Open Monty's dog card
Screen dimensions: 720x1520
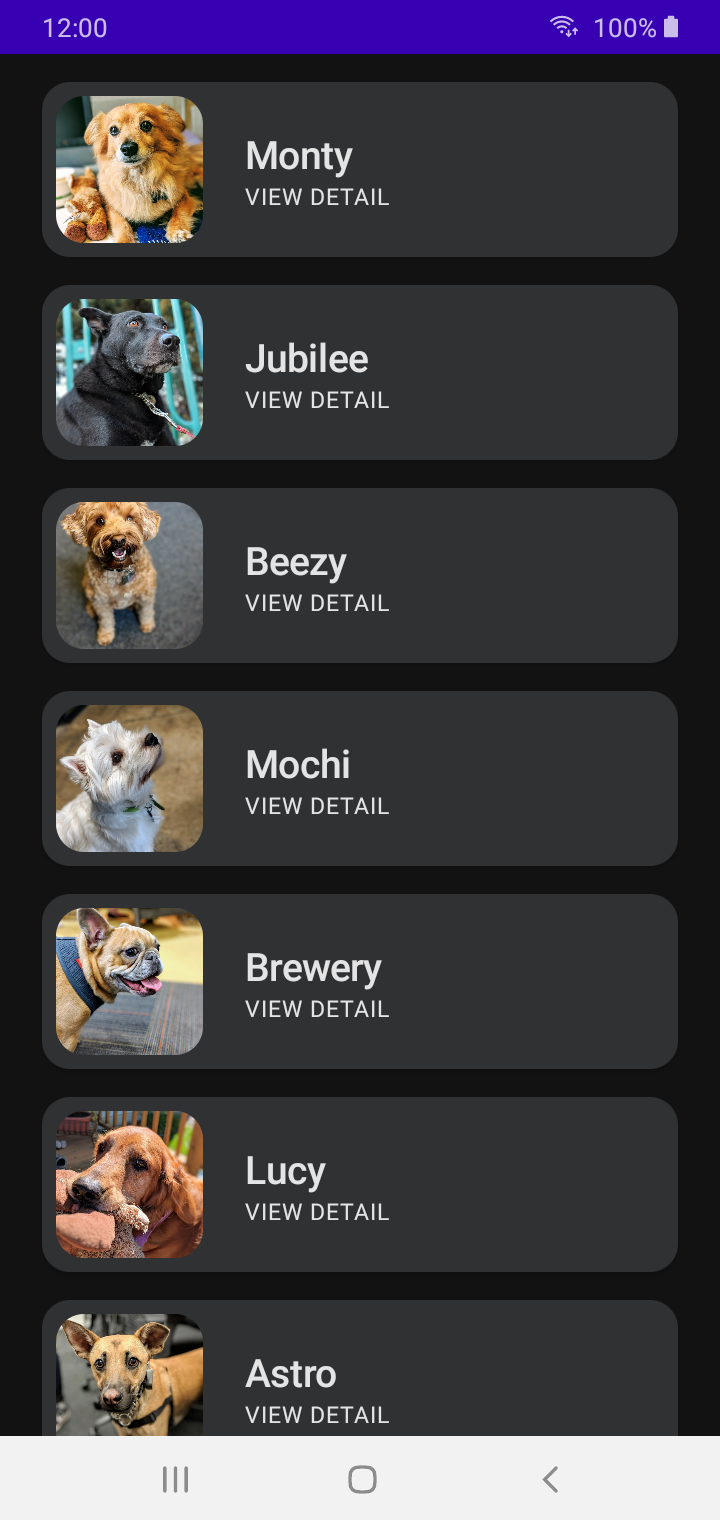point(360,170)
